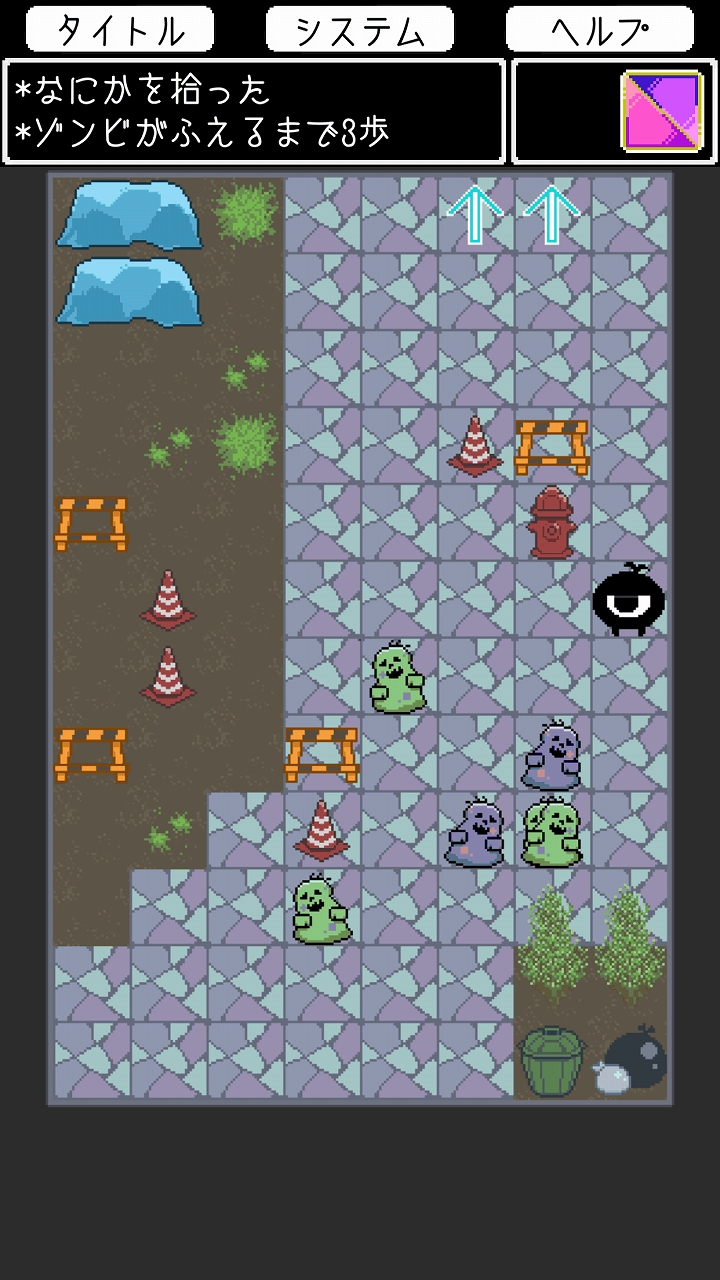Tap the タイトル (Title) button

119,30
